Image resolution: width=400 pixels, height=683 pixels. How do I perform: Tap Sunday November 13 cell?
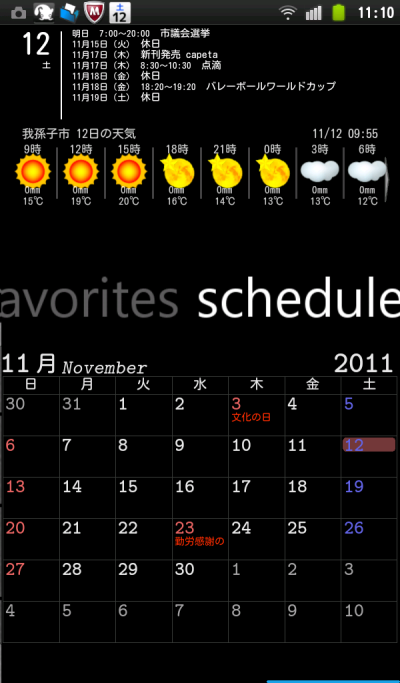pyautogui.click(x=31, y=497)
